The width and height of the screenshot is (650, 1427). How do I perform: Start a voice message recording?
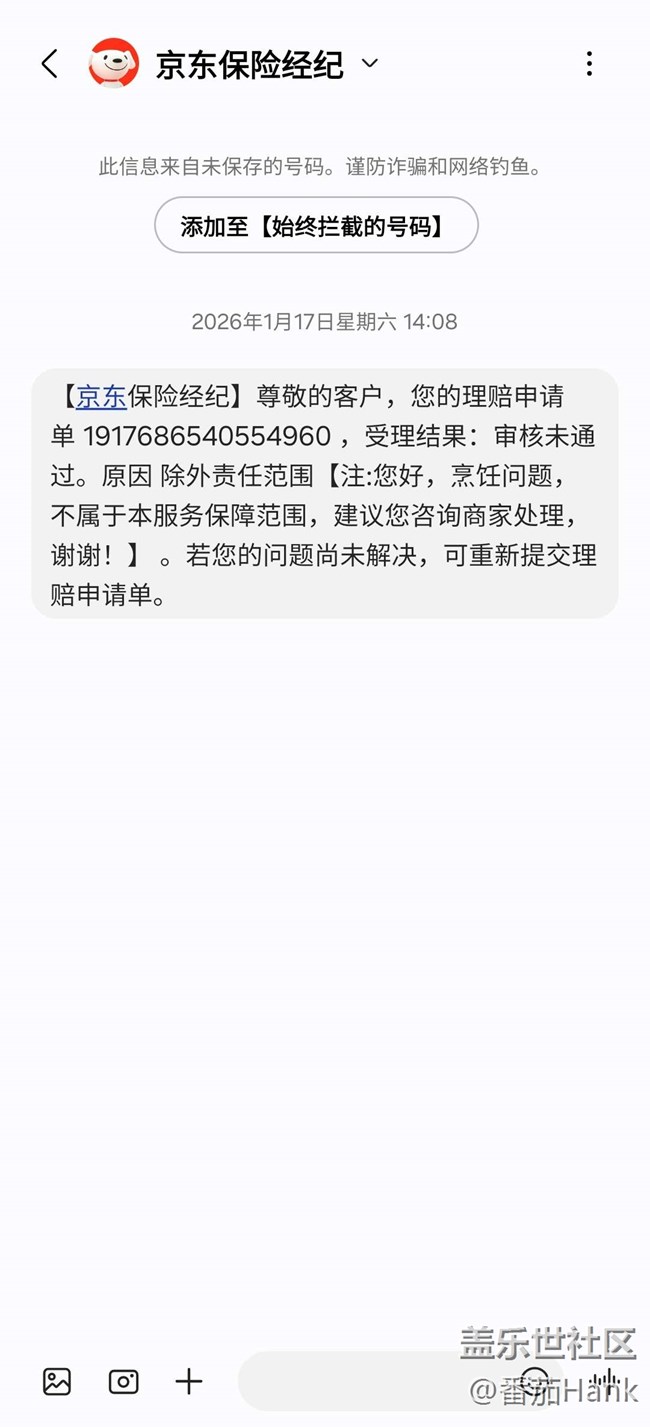point(606,1381)
